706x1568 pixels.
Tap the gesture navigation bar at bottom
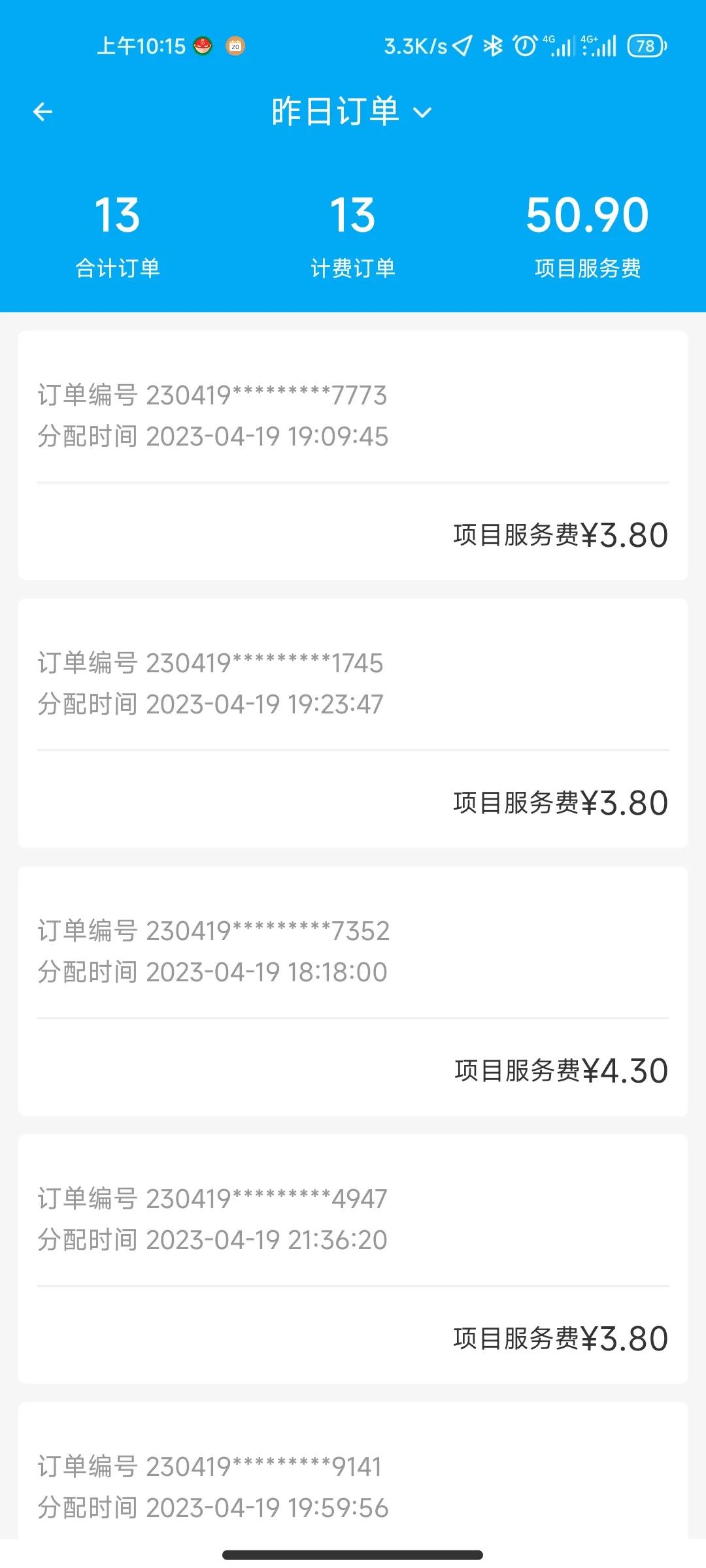tap(353, 1552)
